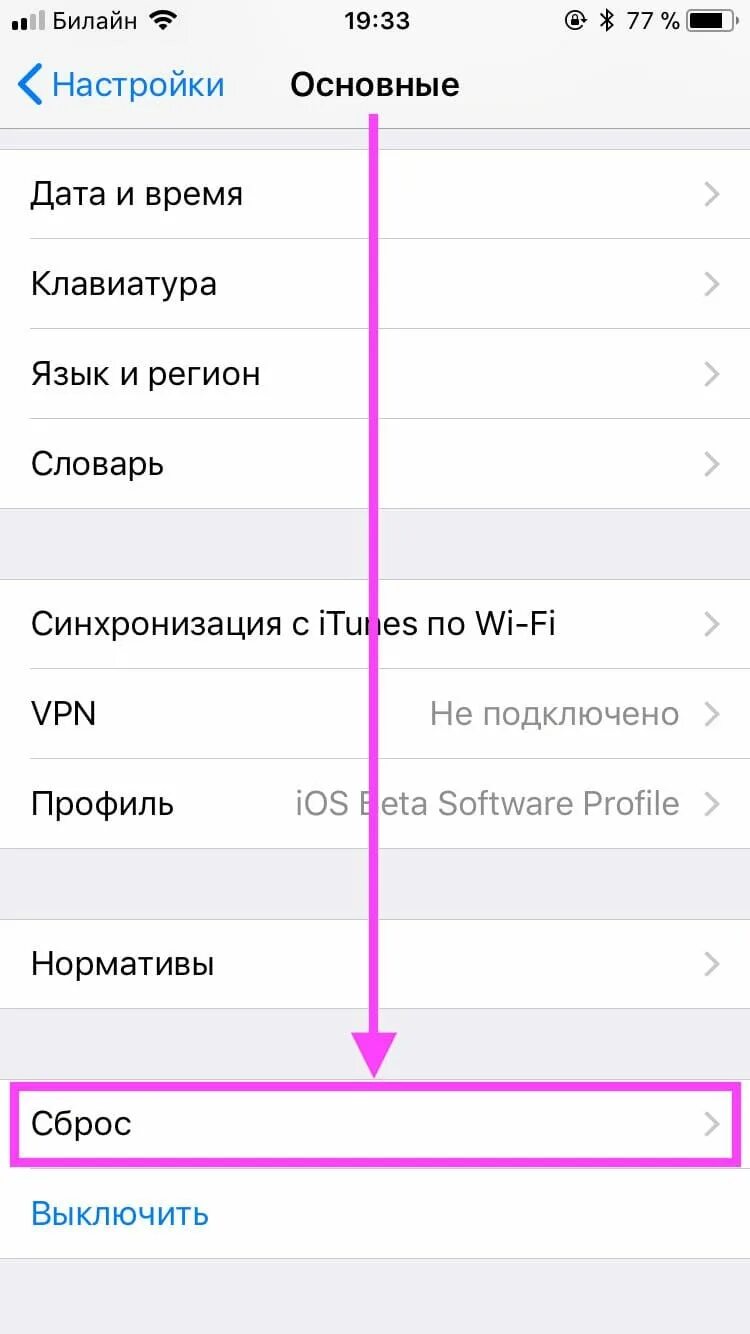Viewport: 750px width, 1334px height.
Task: Open Язык и регион
Action: (x=375, y=374)
